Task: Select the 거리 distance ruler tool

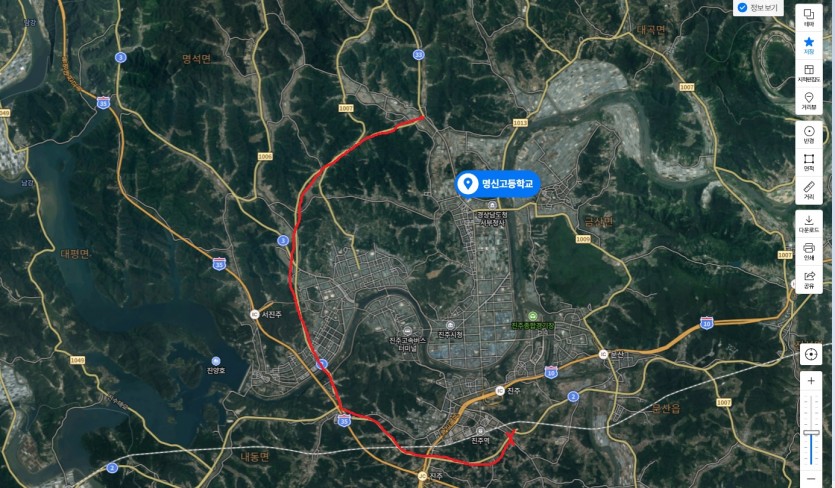Action: (x=808, y=190)
